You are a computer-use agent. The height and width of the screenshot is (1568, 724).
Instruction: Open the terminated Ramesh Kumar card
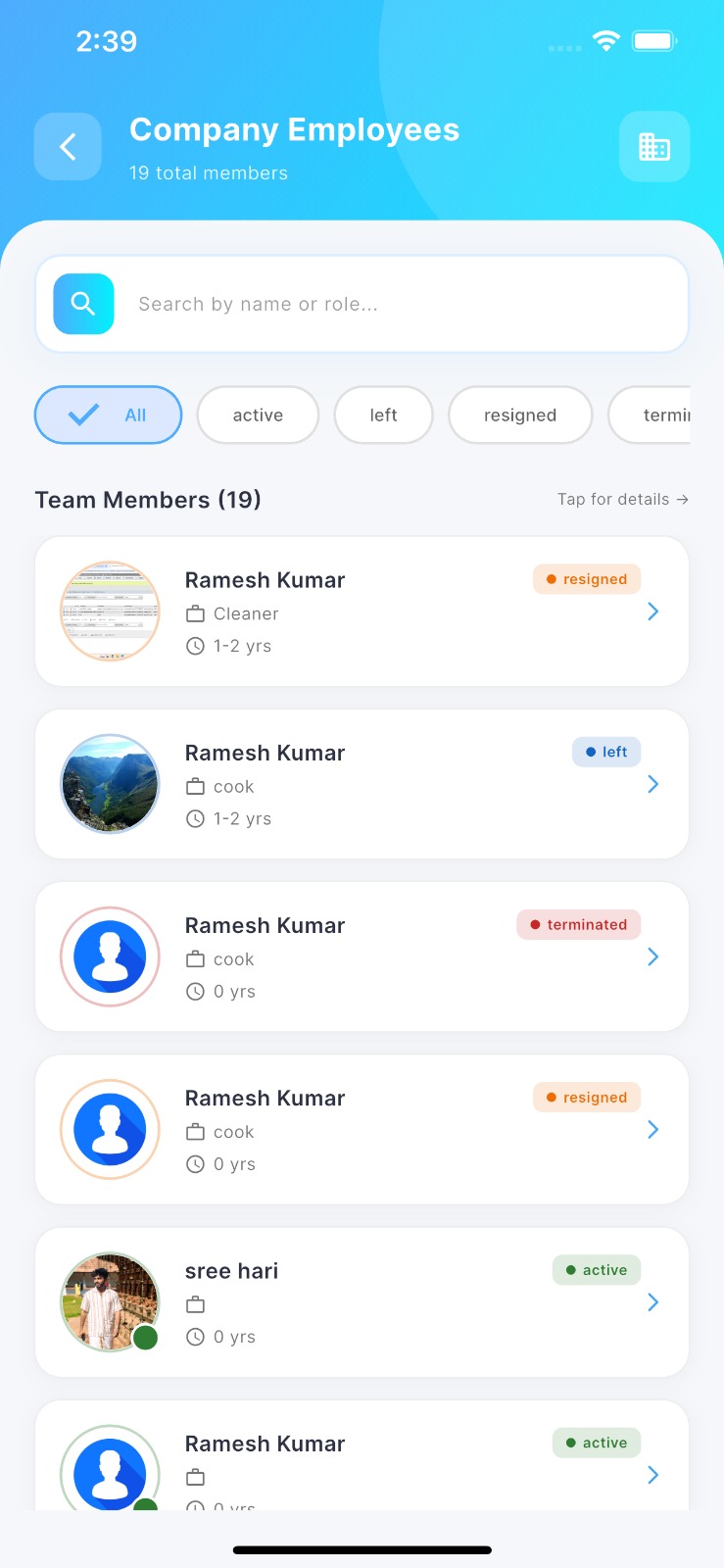pos(362,956)
